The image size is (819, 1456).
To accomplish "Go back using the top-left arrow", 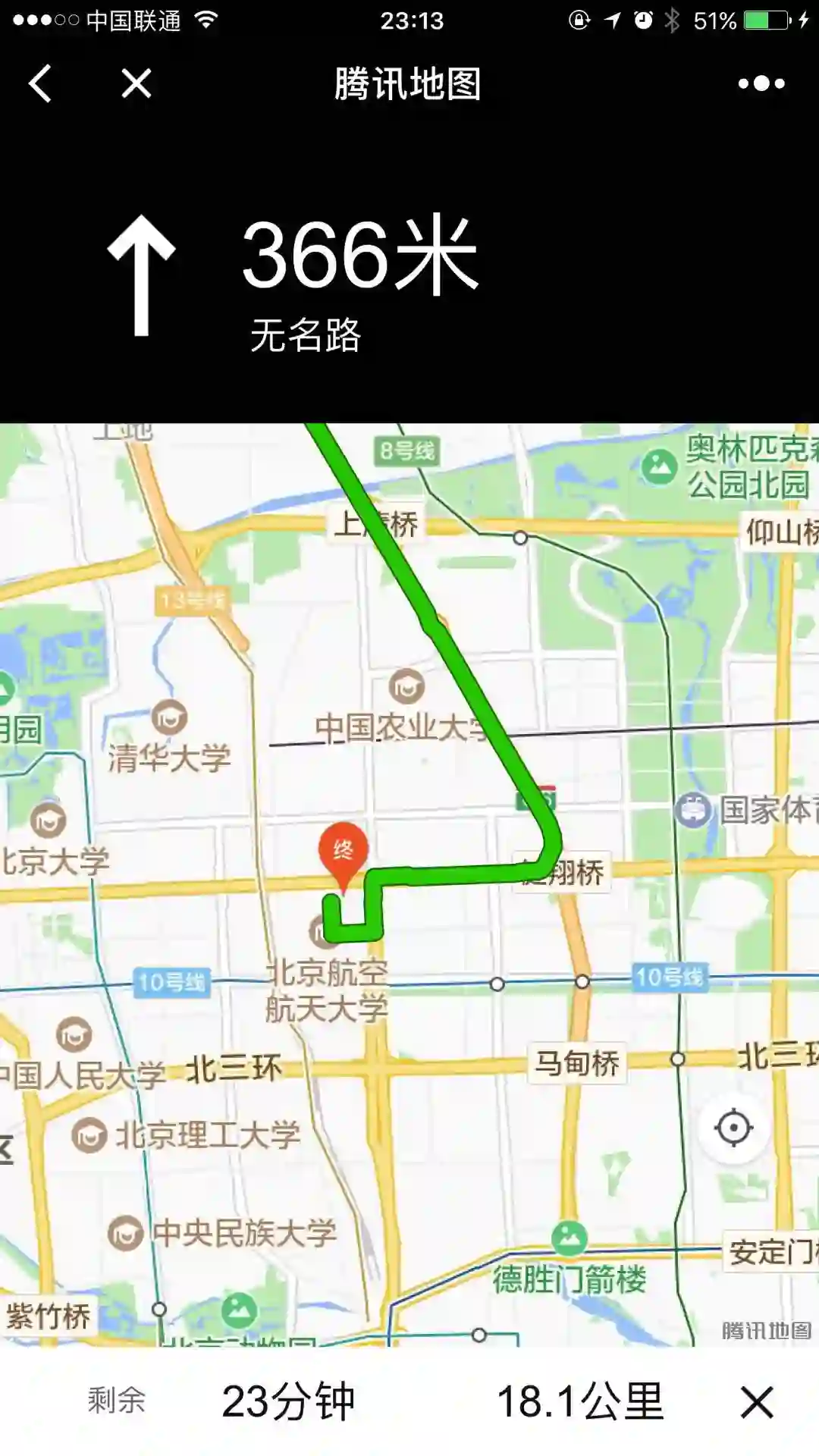I will click(41, 83).
